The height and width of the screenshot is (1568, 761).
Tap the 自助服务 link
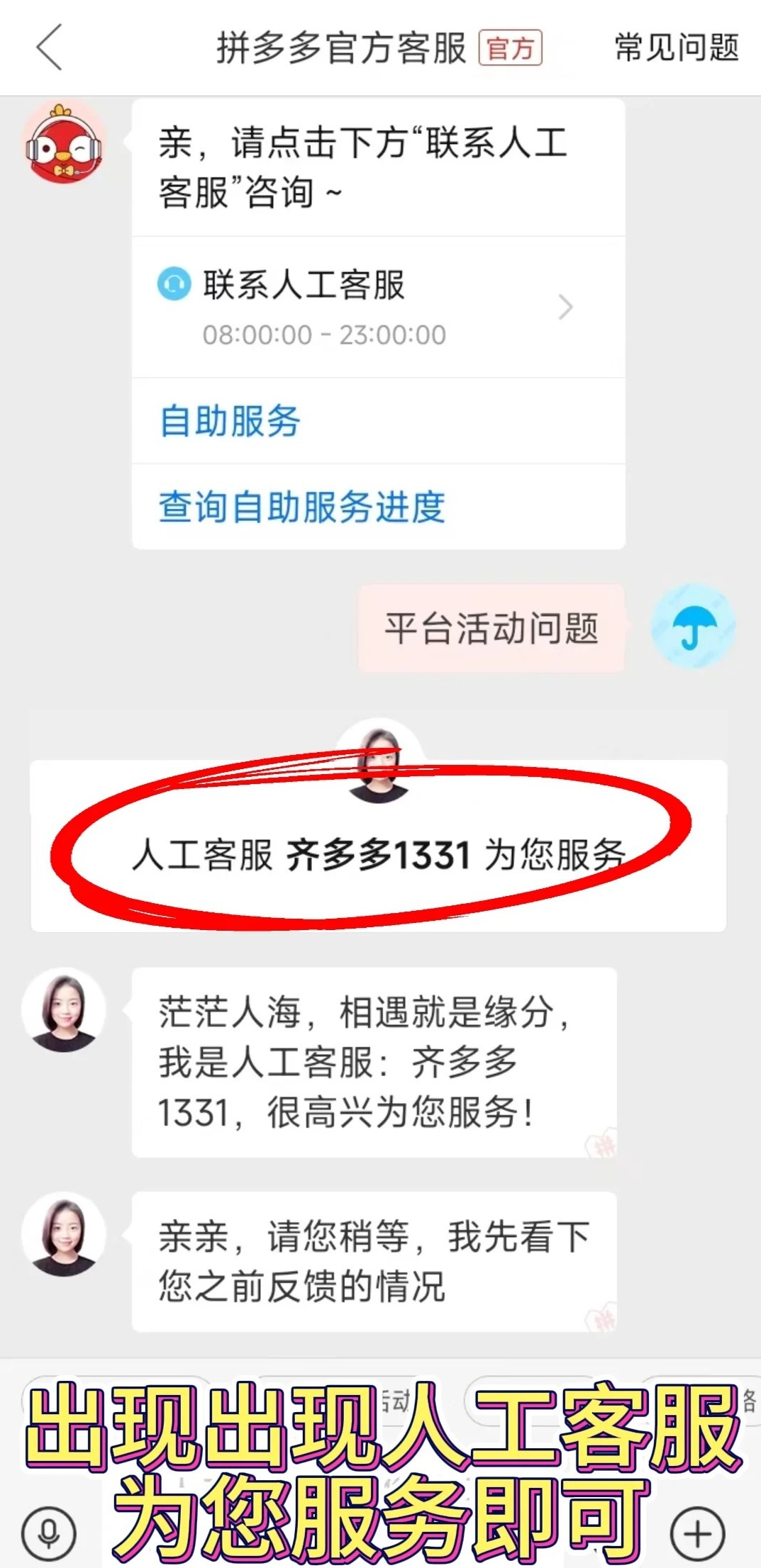[x=230, y=421]
